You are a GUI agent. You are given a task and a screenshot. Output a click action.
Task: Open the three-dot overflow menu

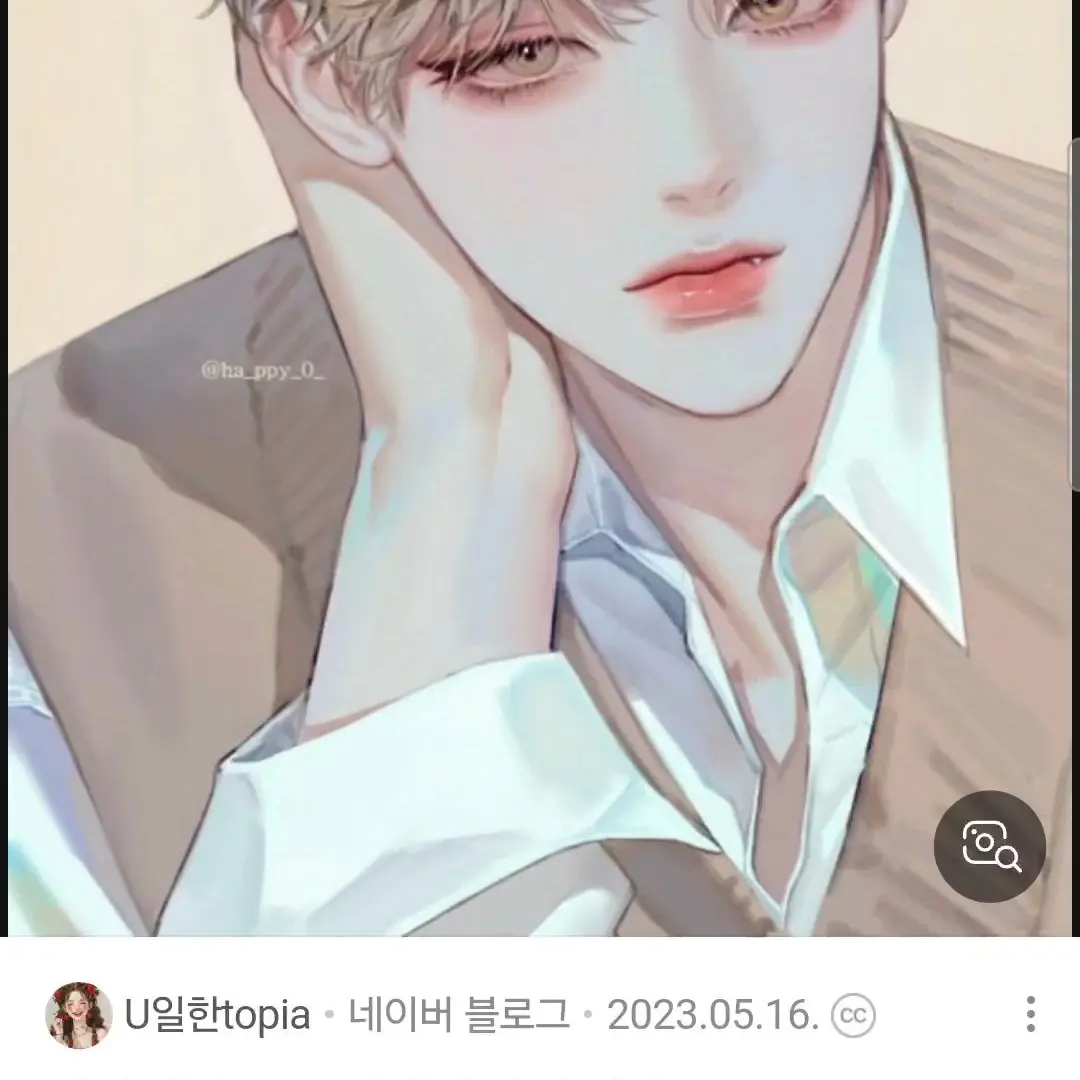[x=1030, y=1015]
